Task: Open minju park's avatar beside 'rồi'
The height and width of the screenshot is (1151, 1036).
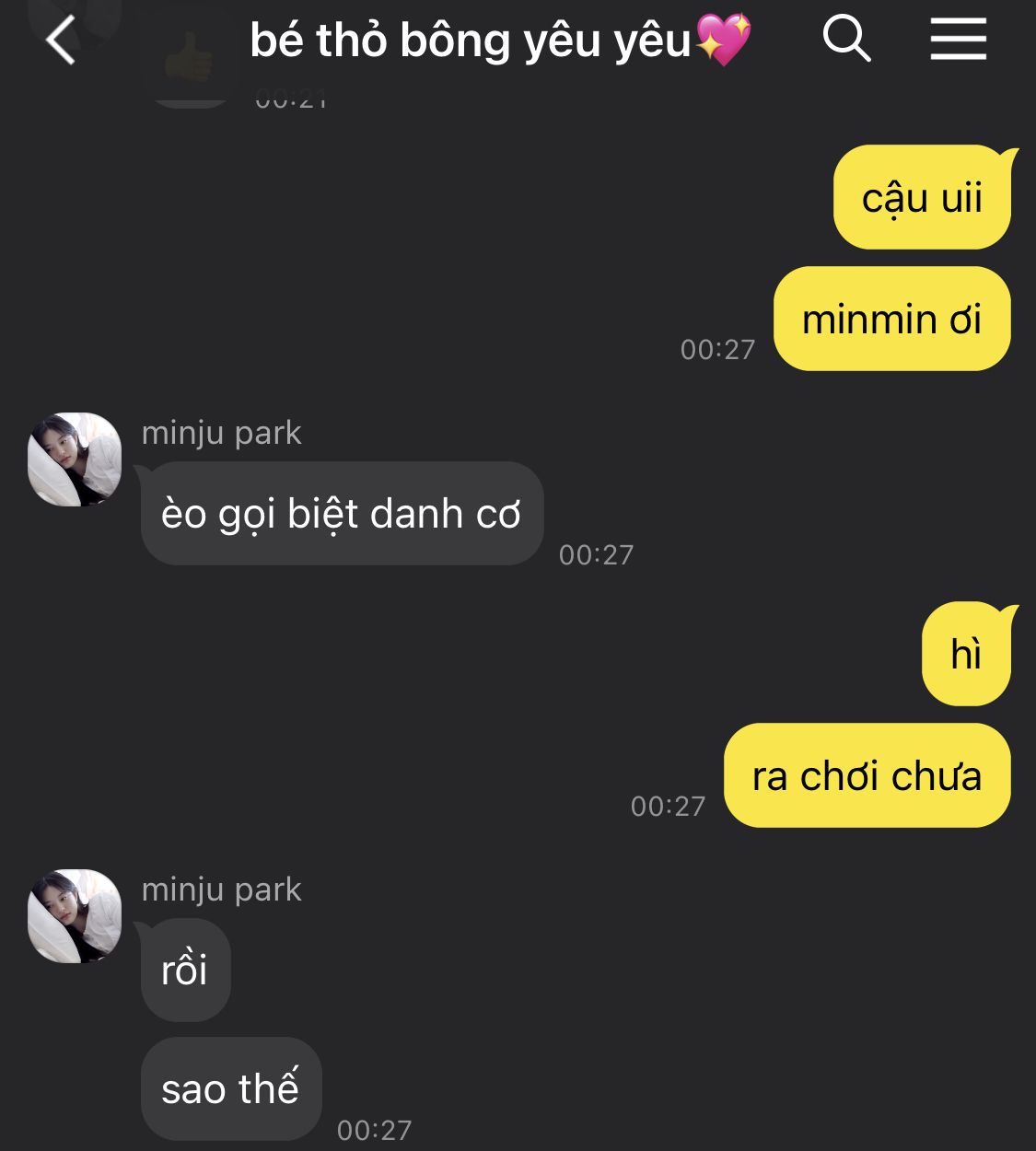Action: tap(75, 916)
